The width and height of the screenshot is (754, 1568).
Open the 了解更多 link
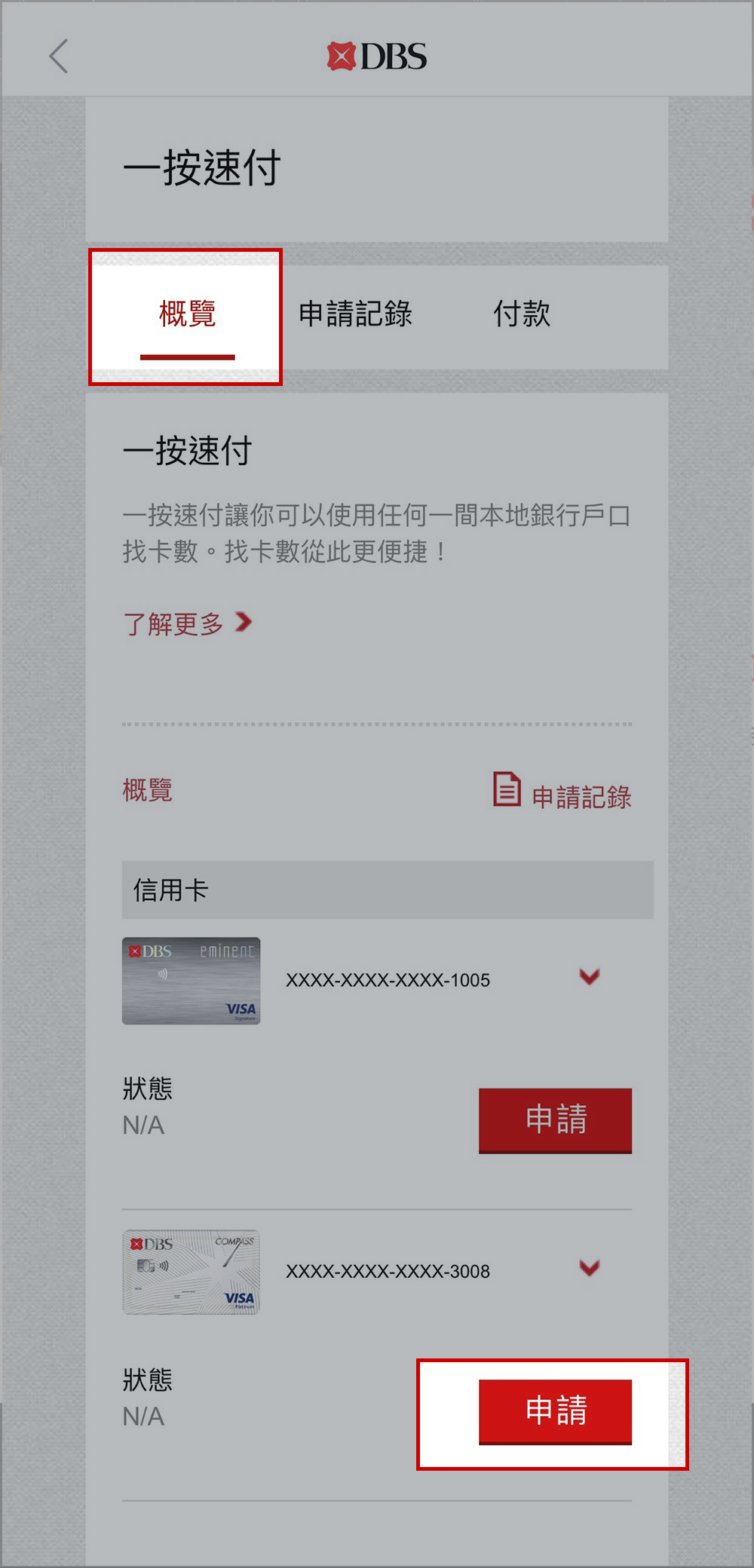pos(187,623)
